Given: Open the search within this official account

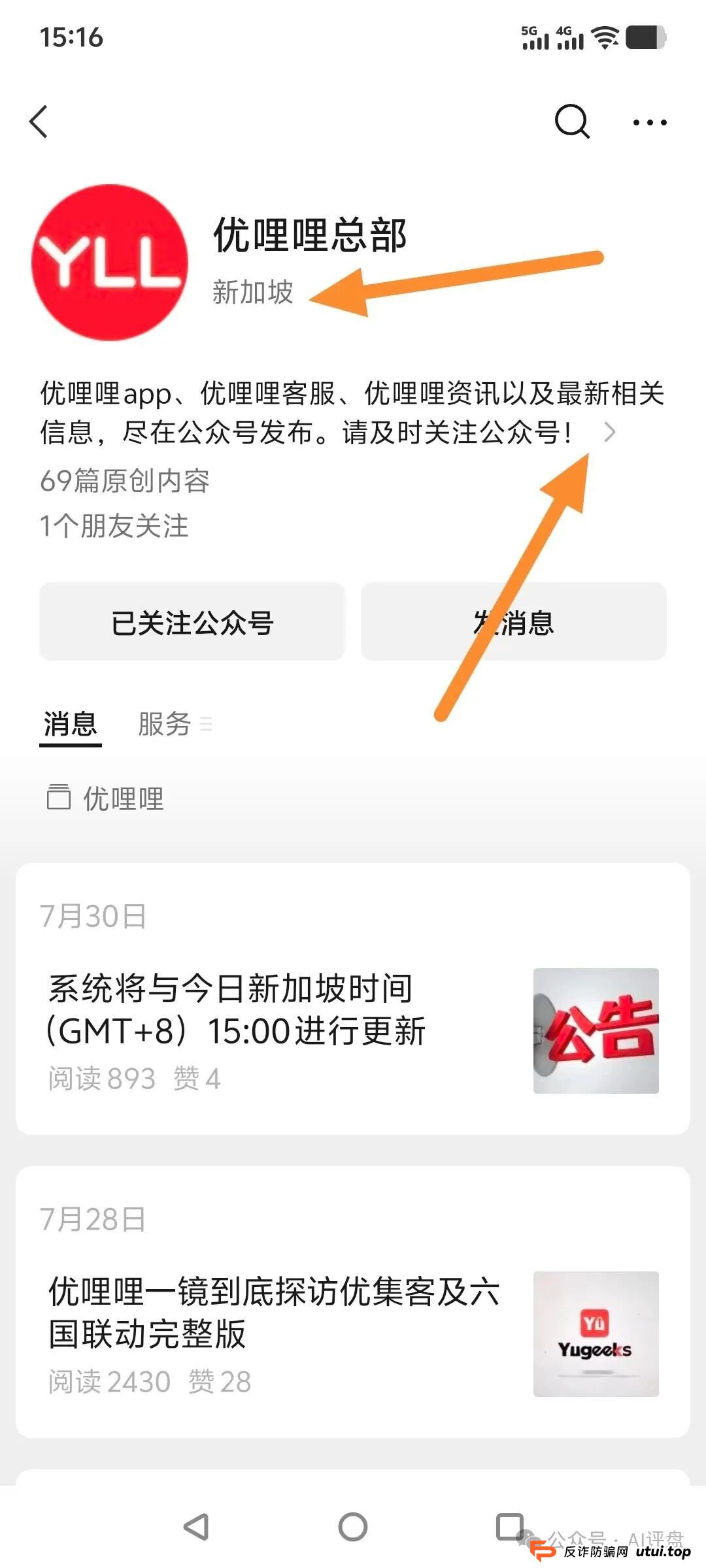Looking at the screenshot, I should coord(572,121).
